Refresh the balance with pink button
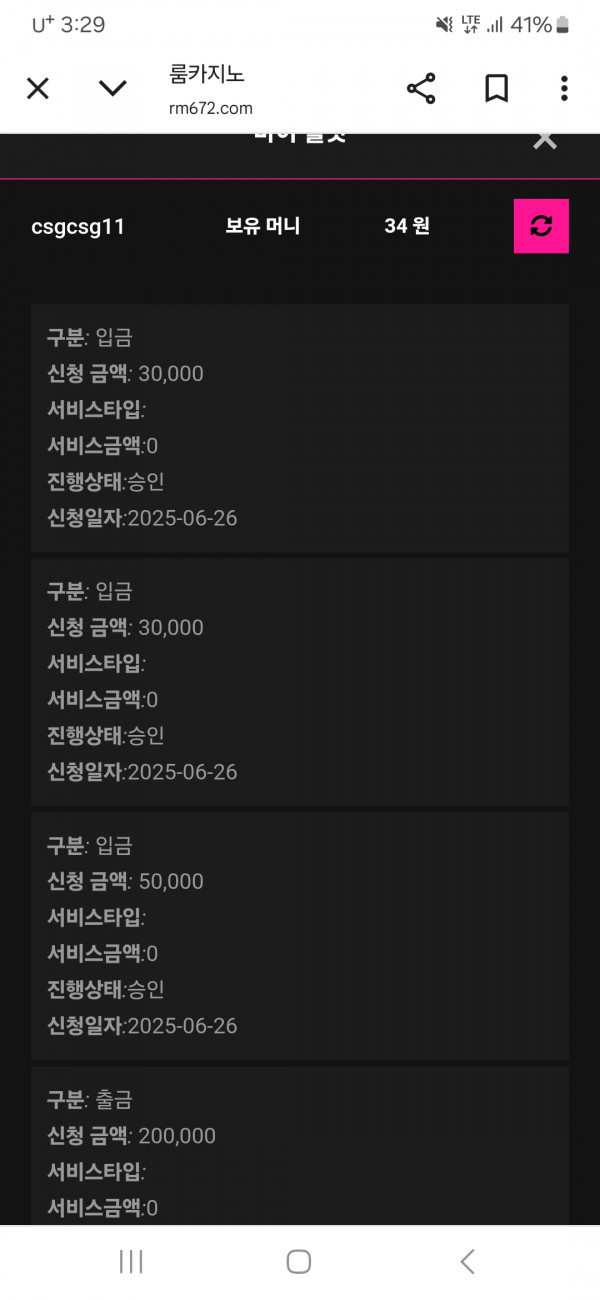The height and width of the screenshot is (1300, 600). tap(541, 226)
